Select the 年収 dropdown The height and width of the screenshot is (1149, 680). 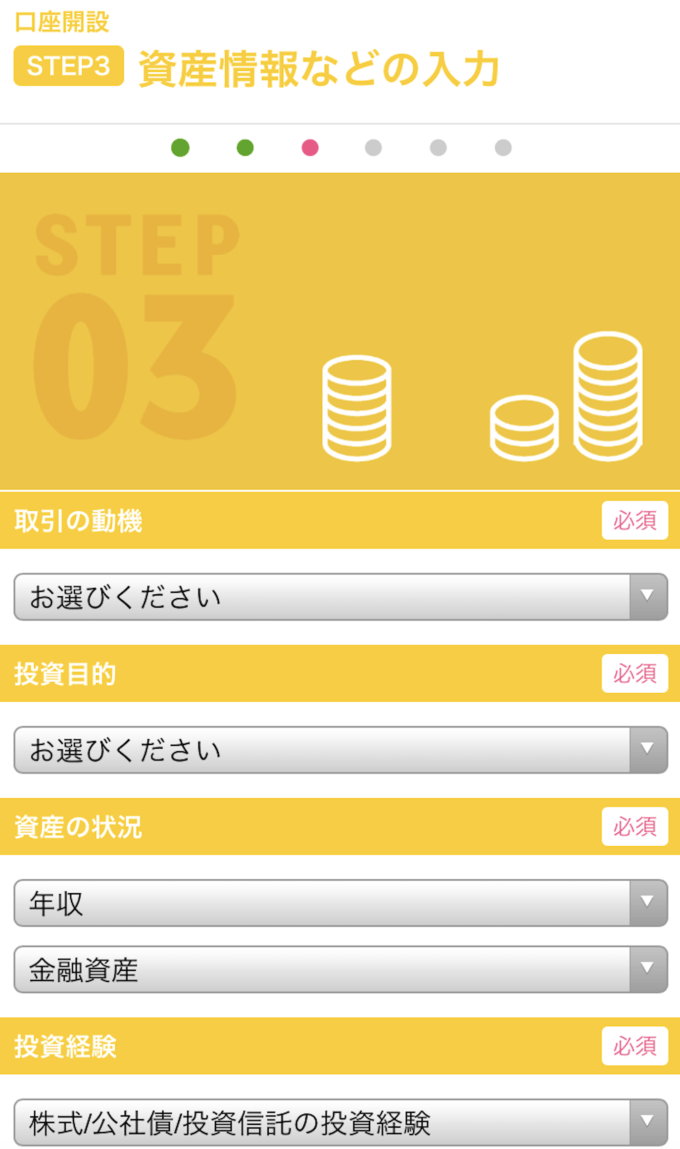pyautogui.click(x=341, y=903)
